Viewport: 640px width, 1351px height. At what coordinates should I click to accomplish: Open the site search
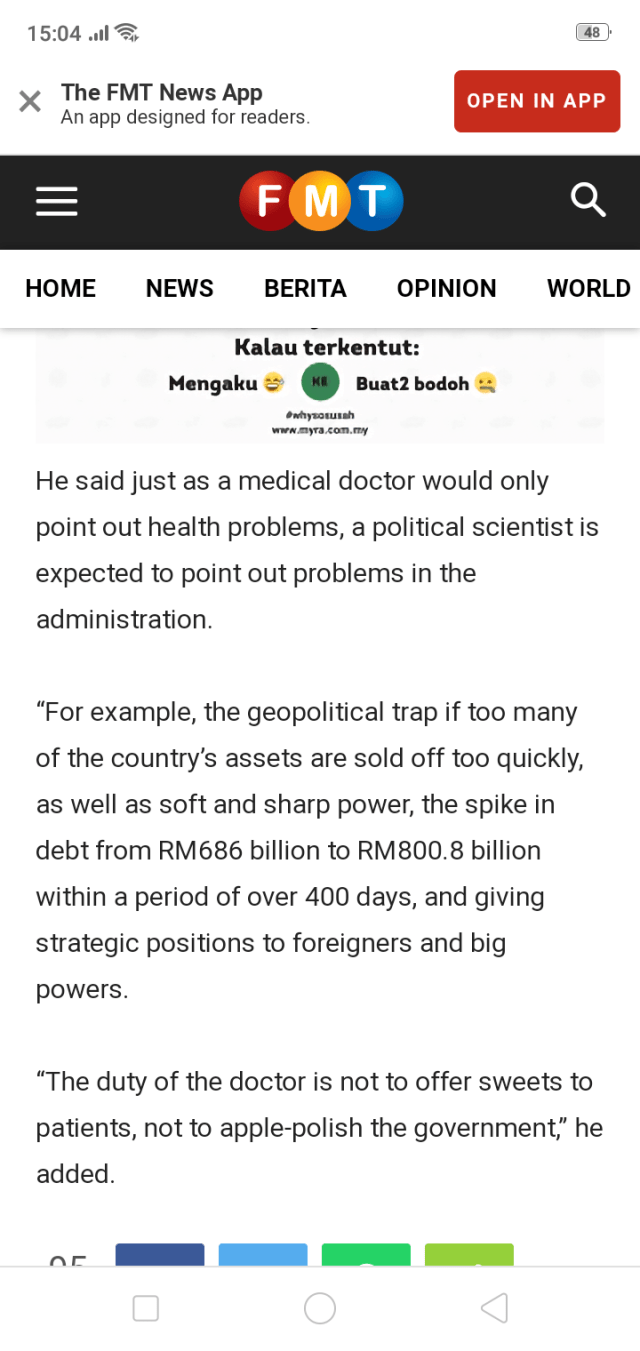click(x=588, y=201)
